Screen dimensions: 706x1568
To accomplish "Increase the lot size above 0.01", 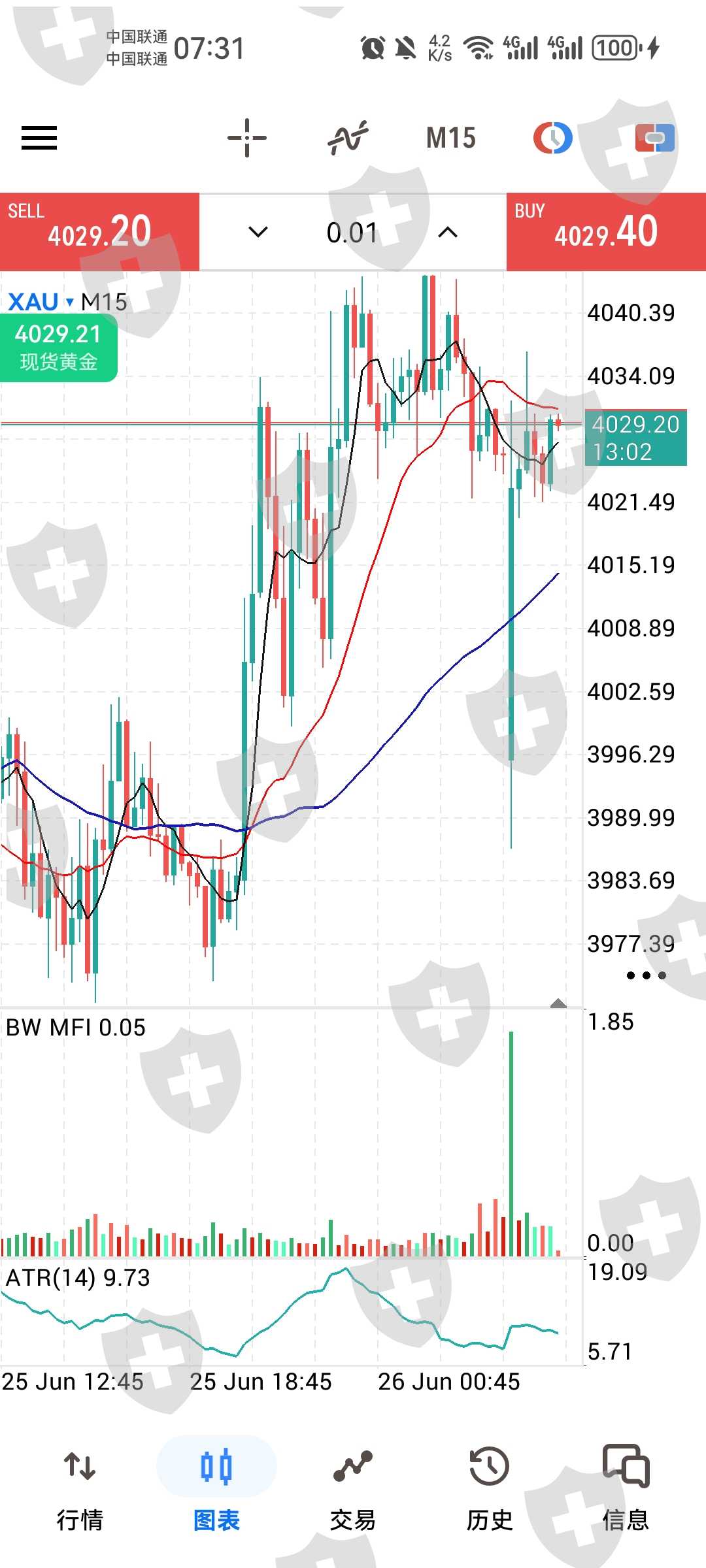I will 448,232.
